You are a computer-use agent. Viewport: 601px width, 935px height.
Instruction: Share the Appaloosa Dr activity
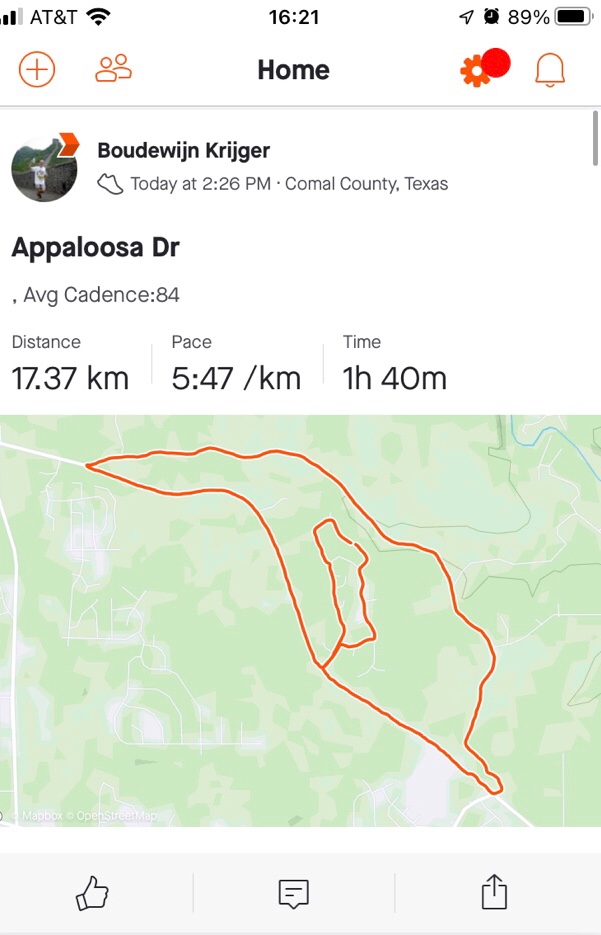495,891
